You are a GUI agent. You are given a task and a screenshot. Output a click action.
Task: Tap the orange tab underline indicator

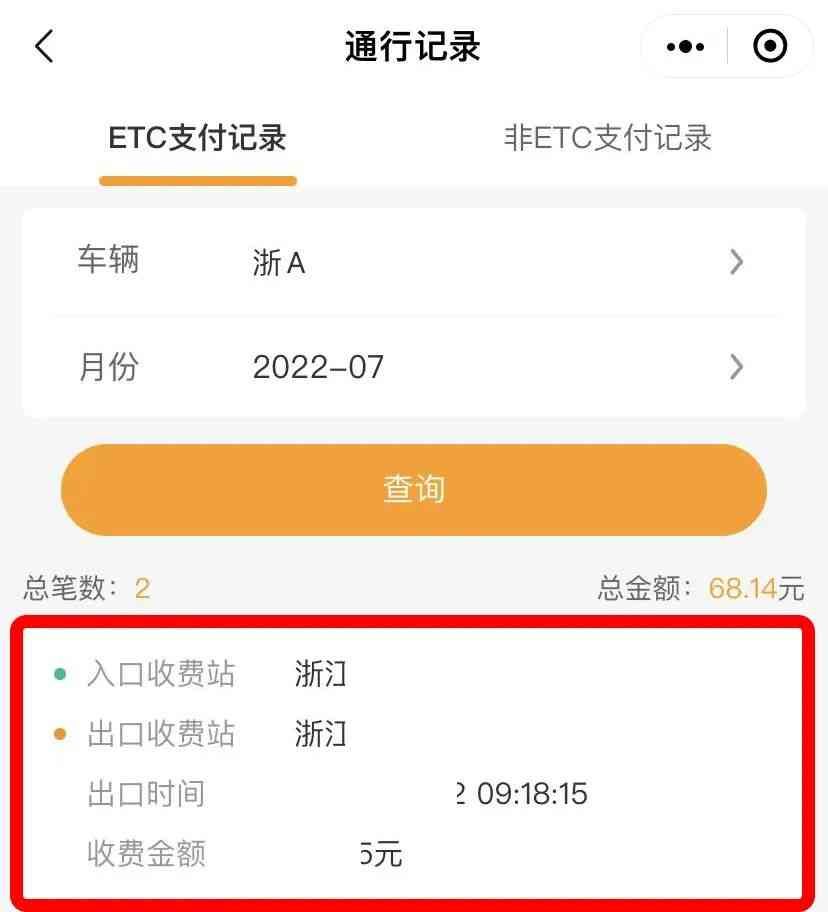click(198, 181)
